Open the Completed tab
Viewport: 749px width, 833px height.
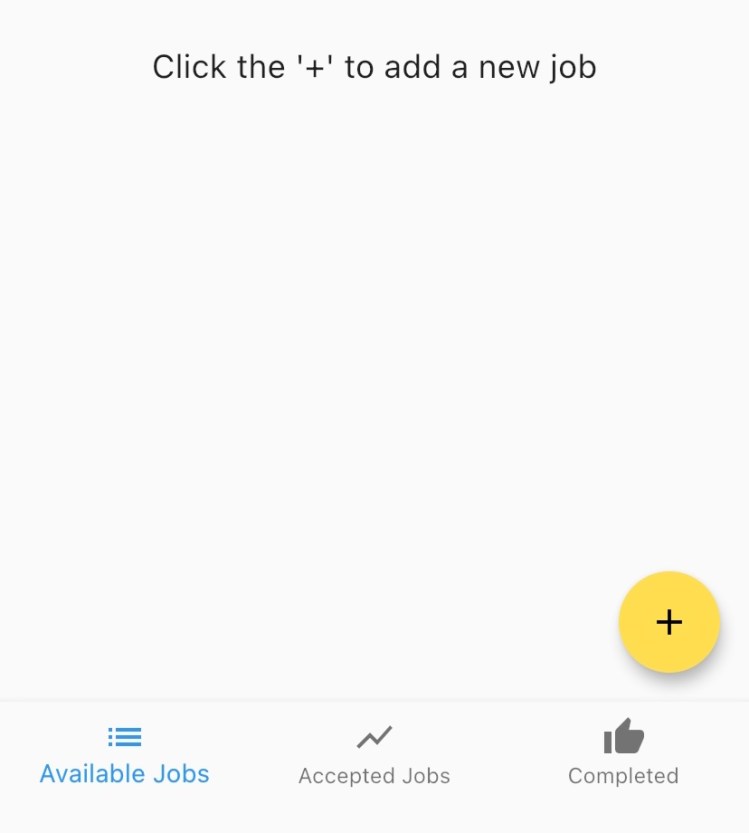623,755
